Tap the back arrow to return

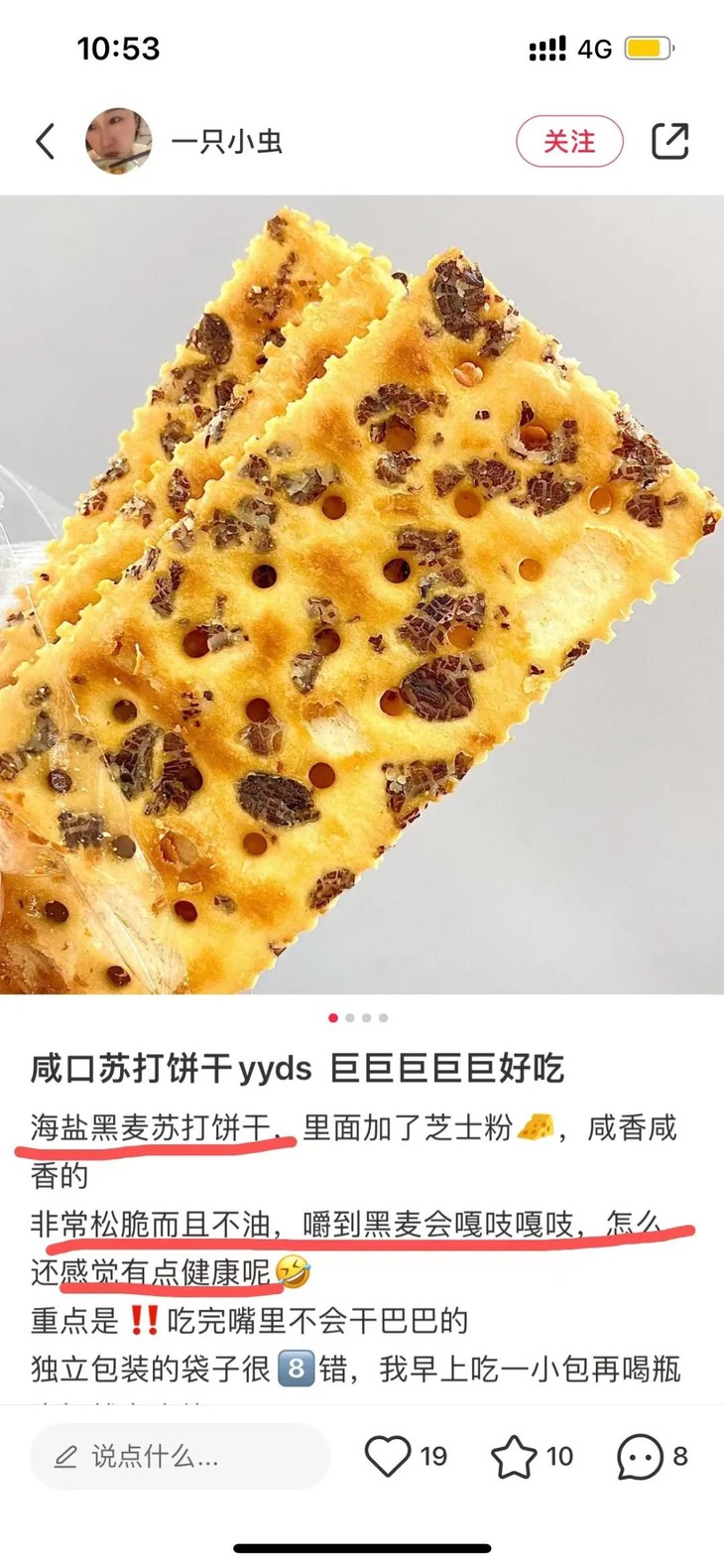tap(44, 141)
